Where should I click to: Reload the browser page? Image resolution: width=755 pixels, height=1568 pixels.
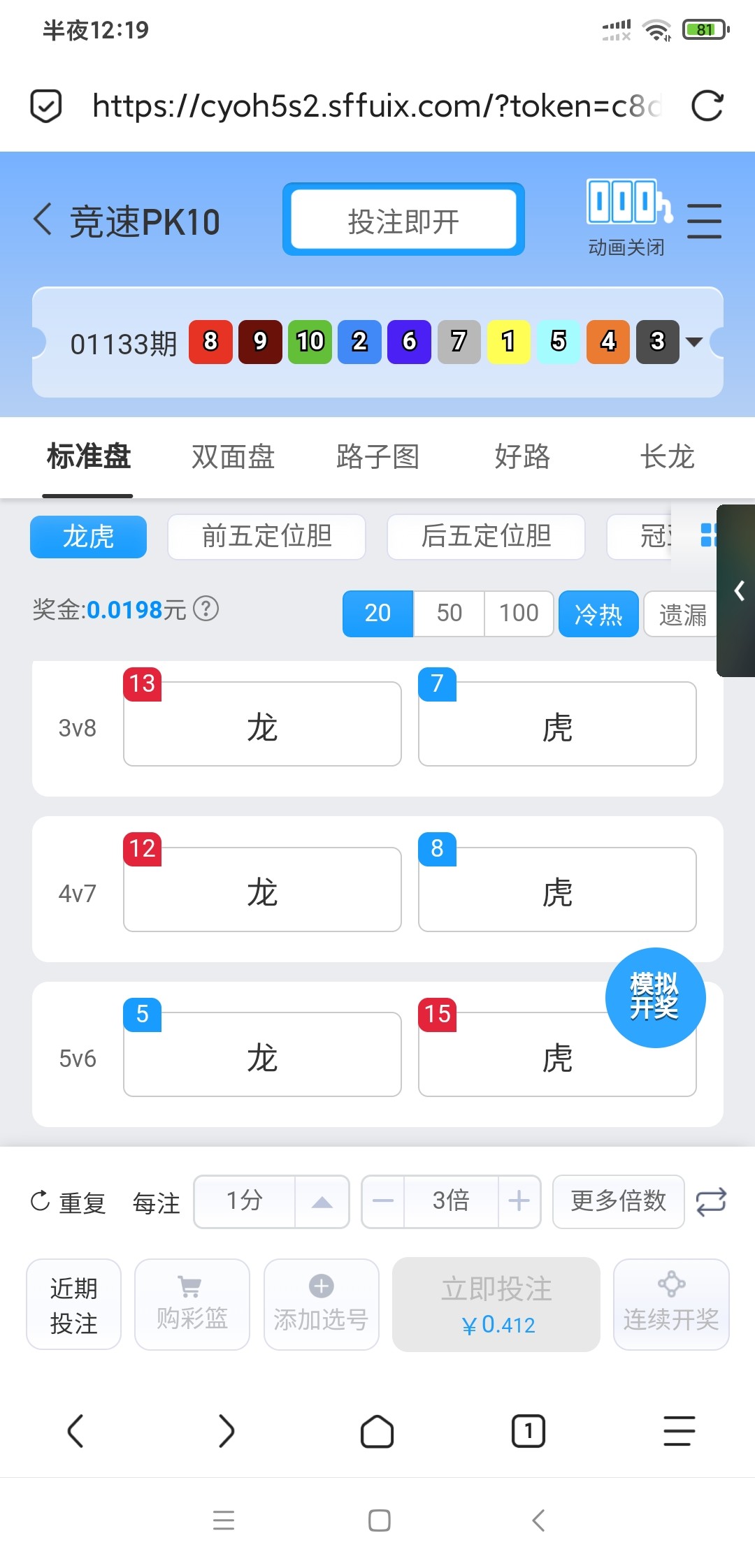707,106
